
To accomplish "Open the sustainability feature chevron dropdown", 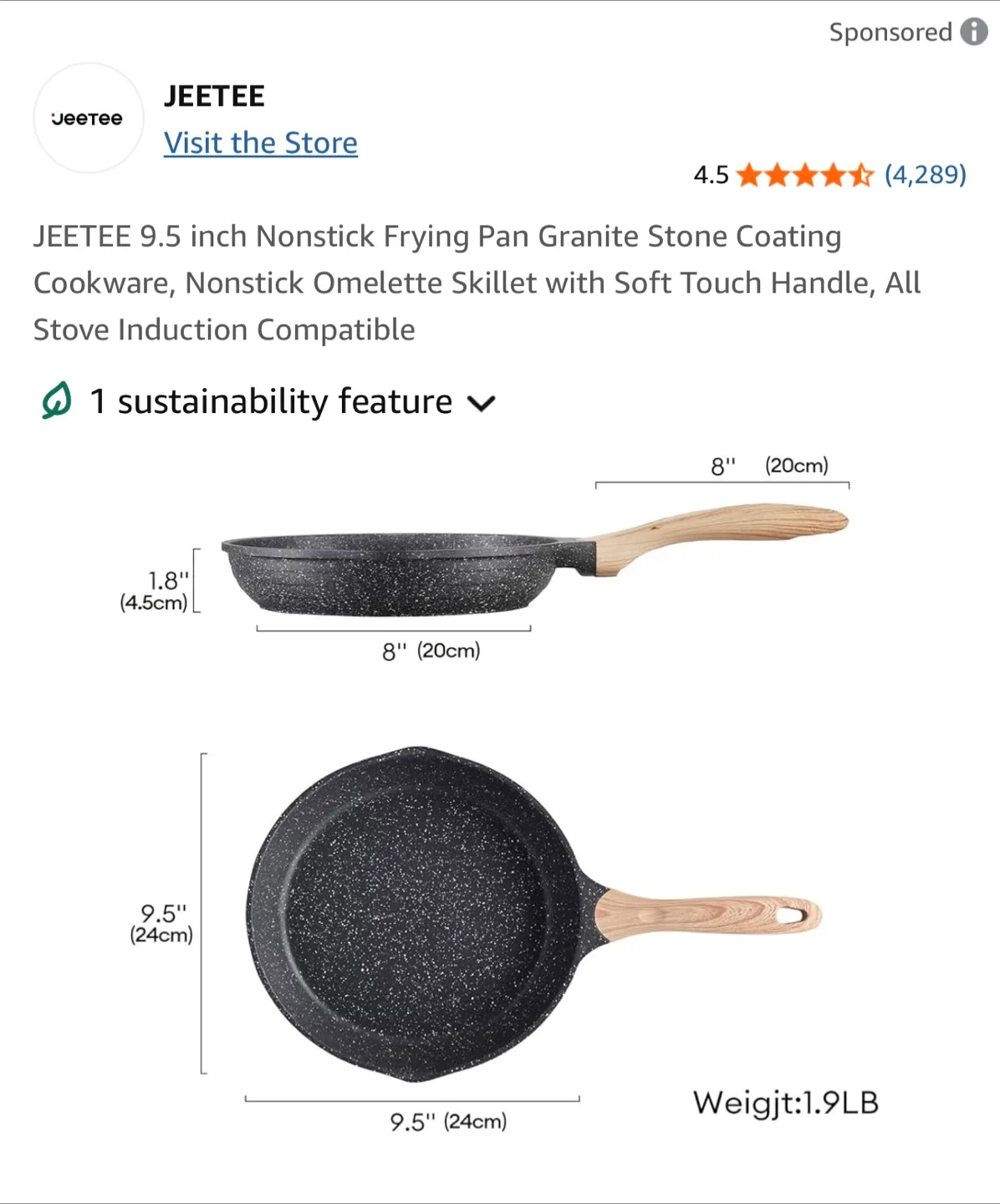I will [482, 404].
